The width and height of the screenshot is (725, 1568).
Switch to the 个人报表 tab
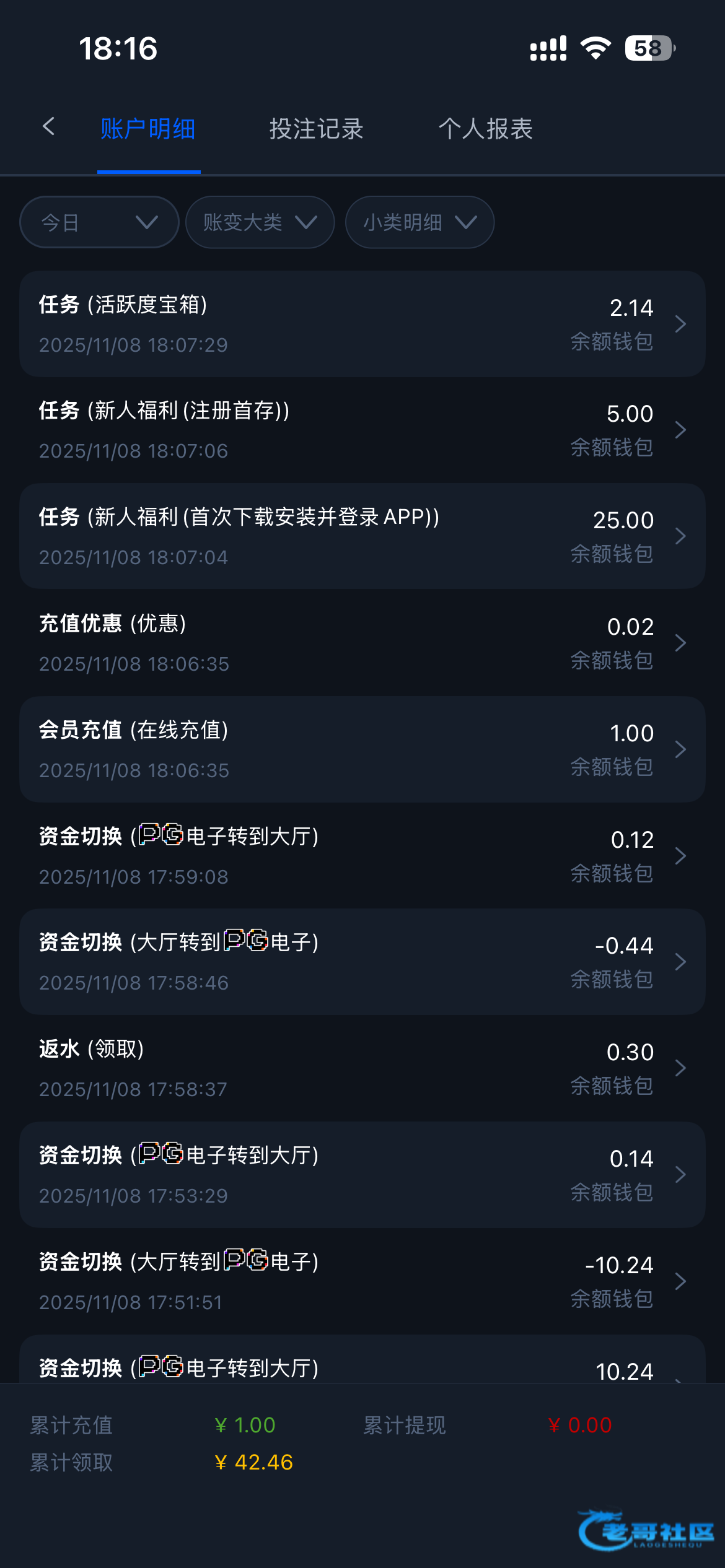[x=485, y=129]
